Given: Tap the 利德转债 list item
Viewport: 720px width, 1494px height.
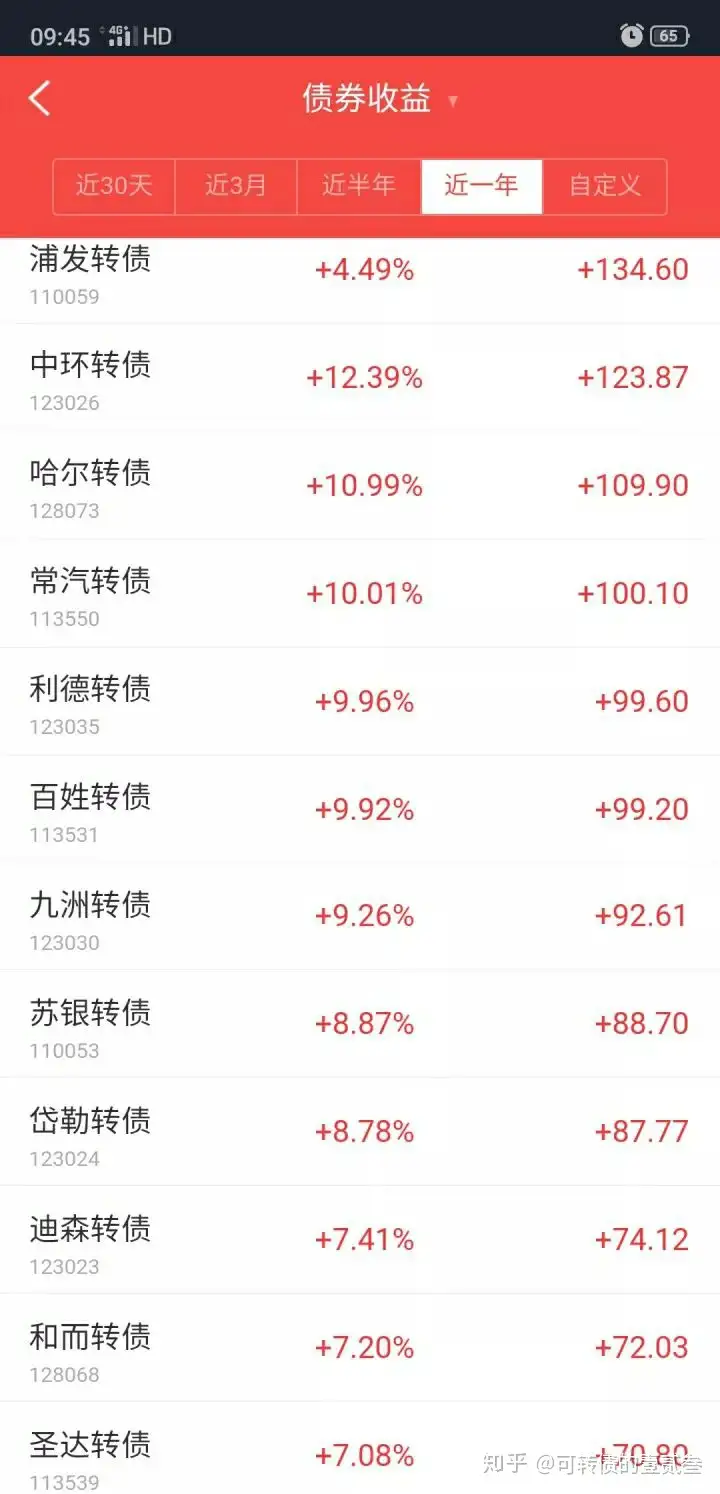Looking at the screenshot, I should point(360,701).
